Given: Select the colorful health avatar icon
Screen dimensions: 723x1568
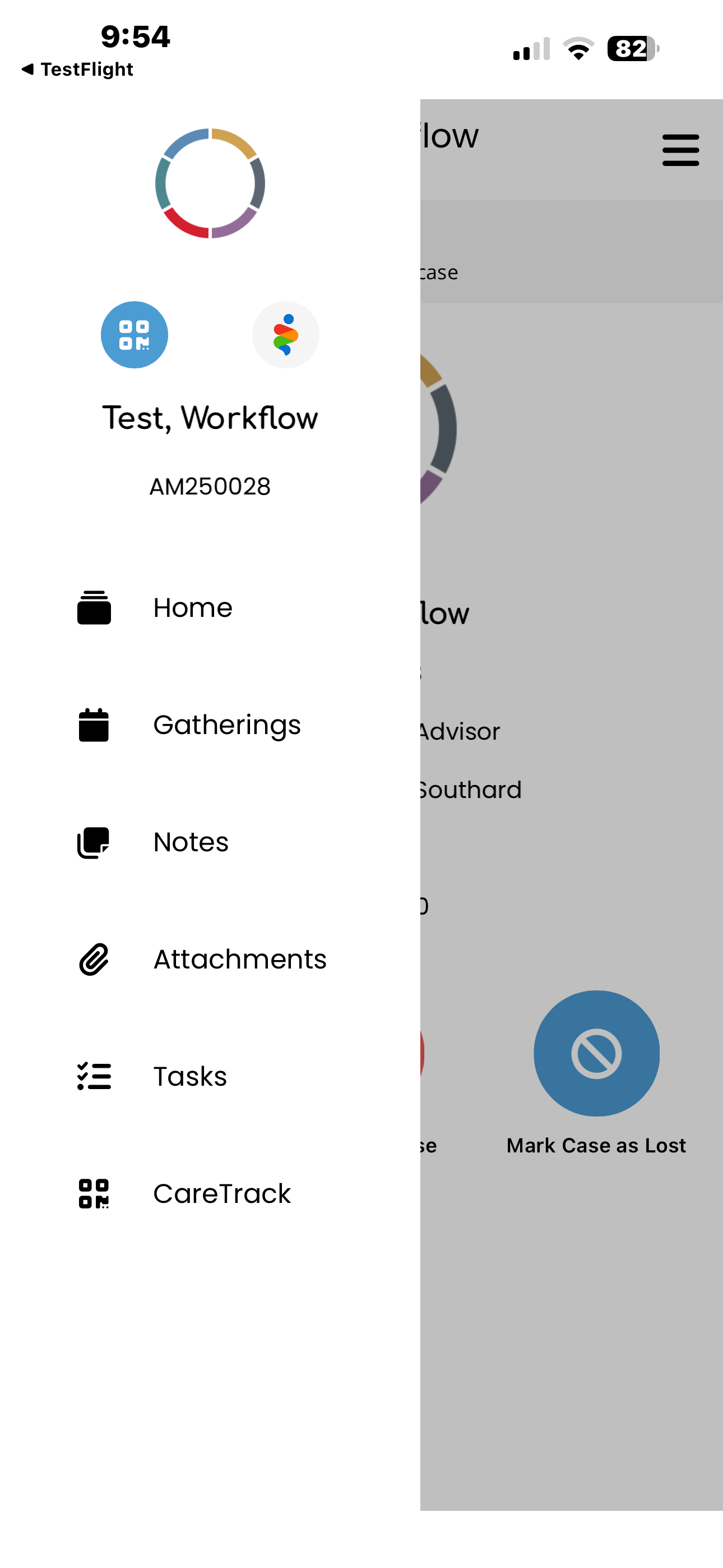Looking at the screenshot, I should coord(285,335).
